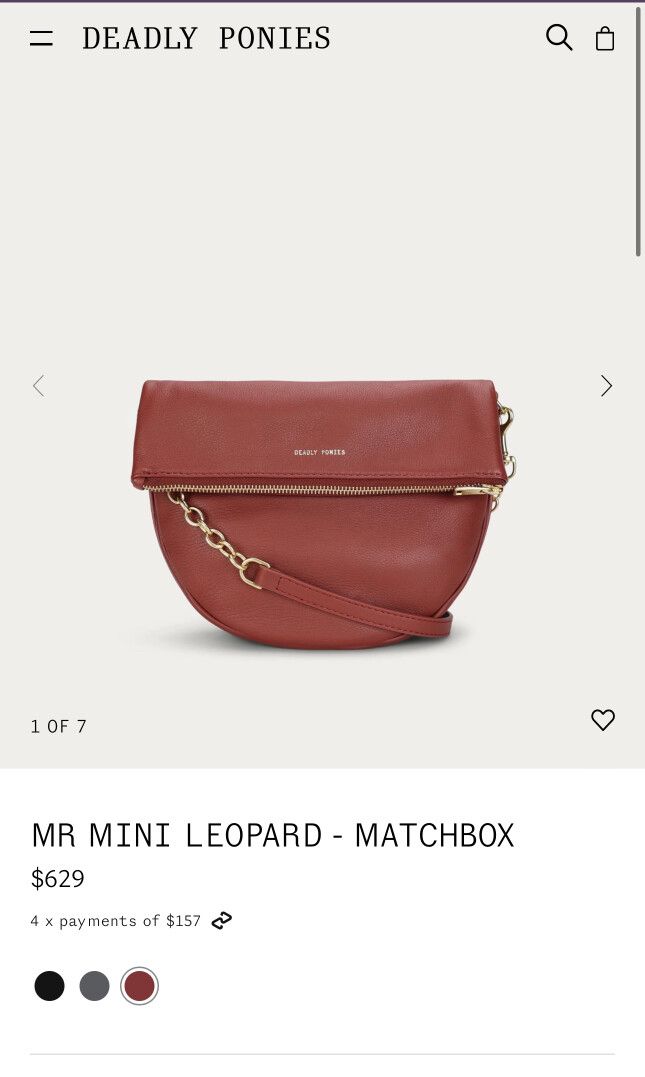Select the grey colour swatch

coord(94,986)
